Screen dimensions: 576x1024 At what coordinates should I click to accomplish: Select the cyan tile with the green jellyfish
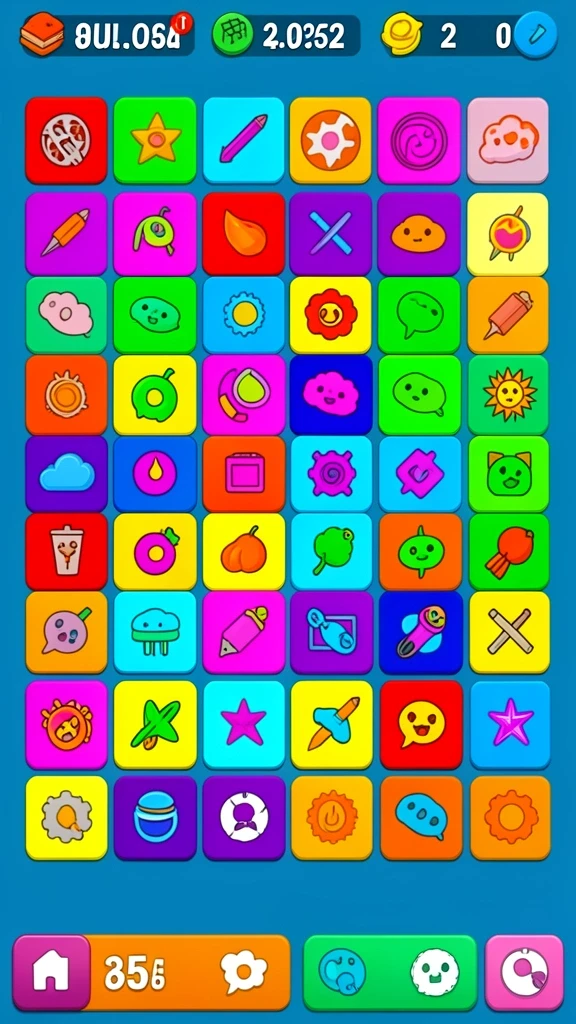pyautogui.click(x=155, y=632)
